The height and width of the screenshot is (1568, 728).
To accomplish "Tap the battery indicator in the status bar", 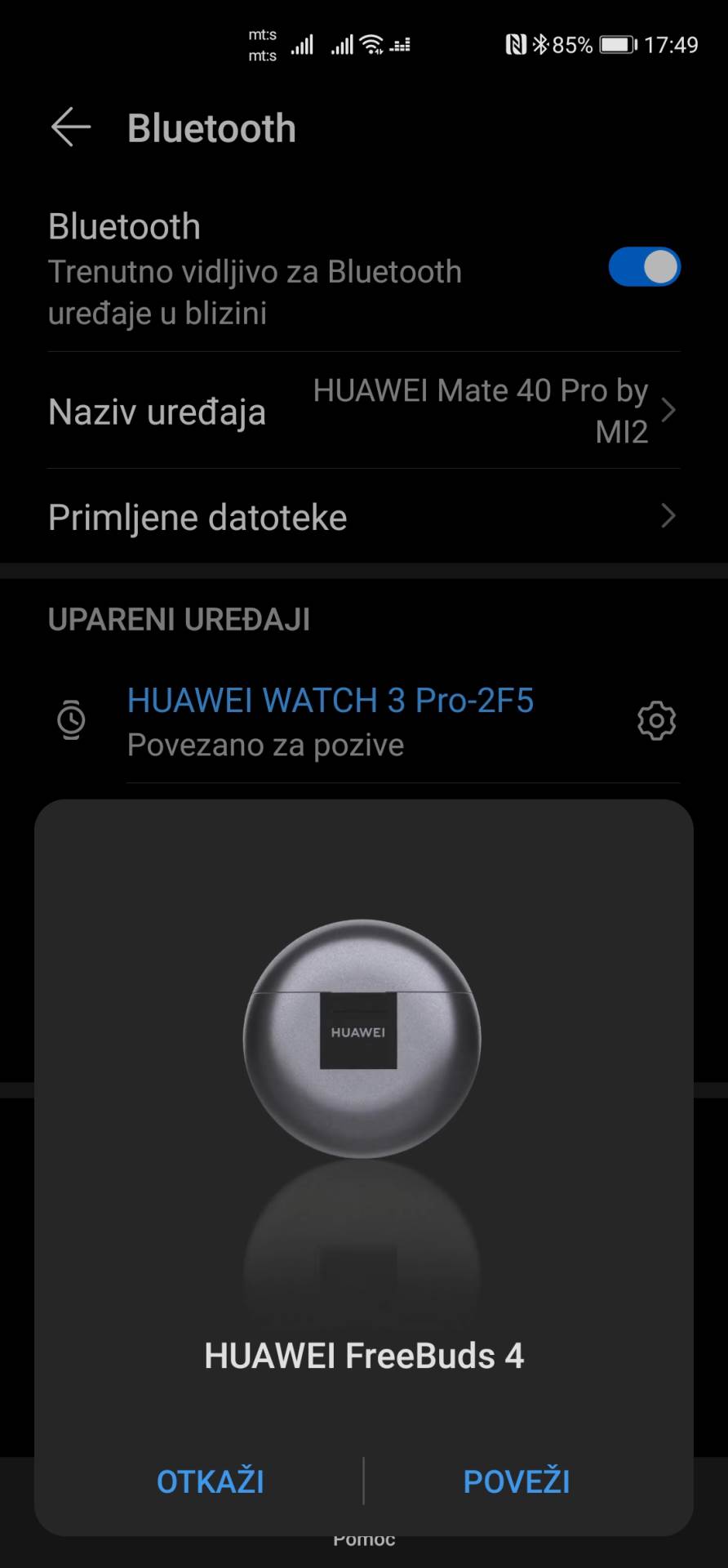I will click(x=617, y=45).
